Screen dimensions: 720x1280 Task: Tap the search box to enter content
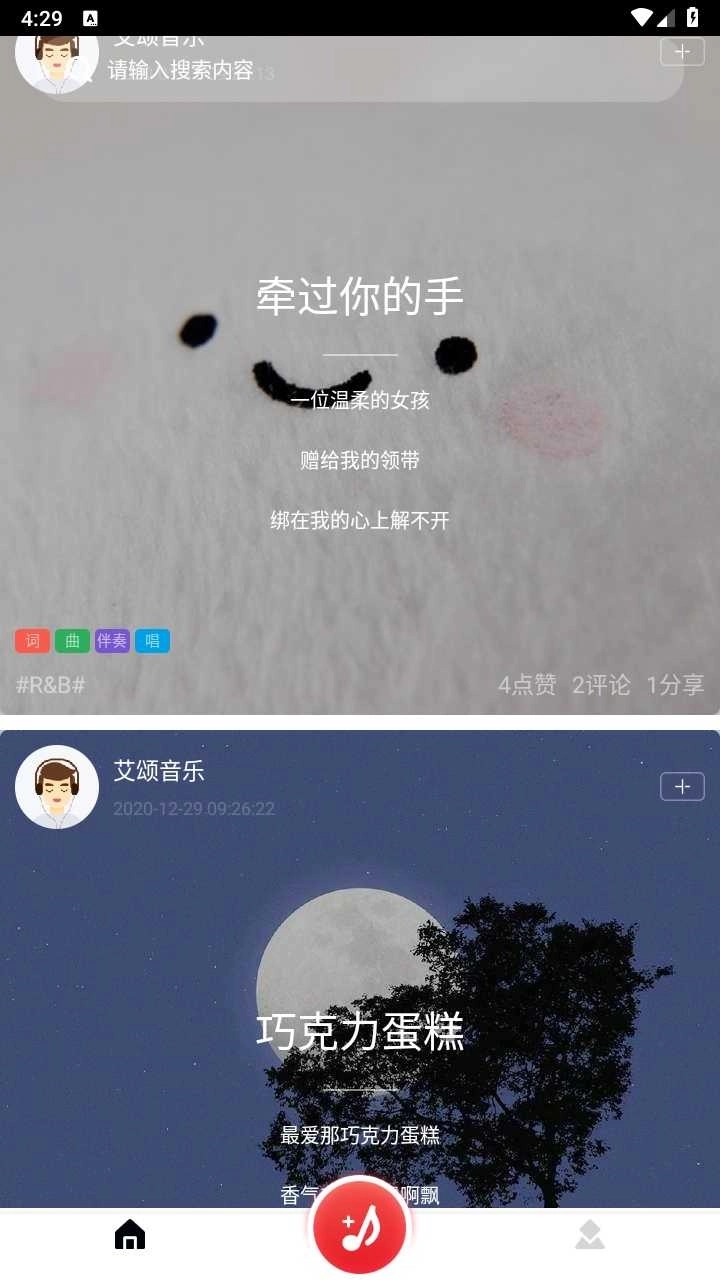pos(360,70)
